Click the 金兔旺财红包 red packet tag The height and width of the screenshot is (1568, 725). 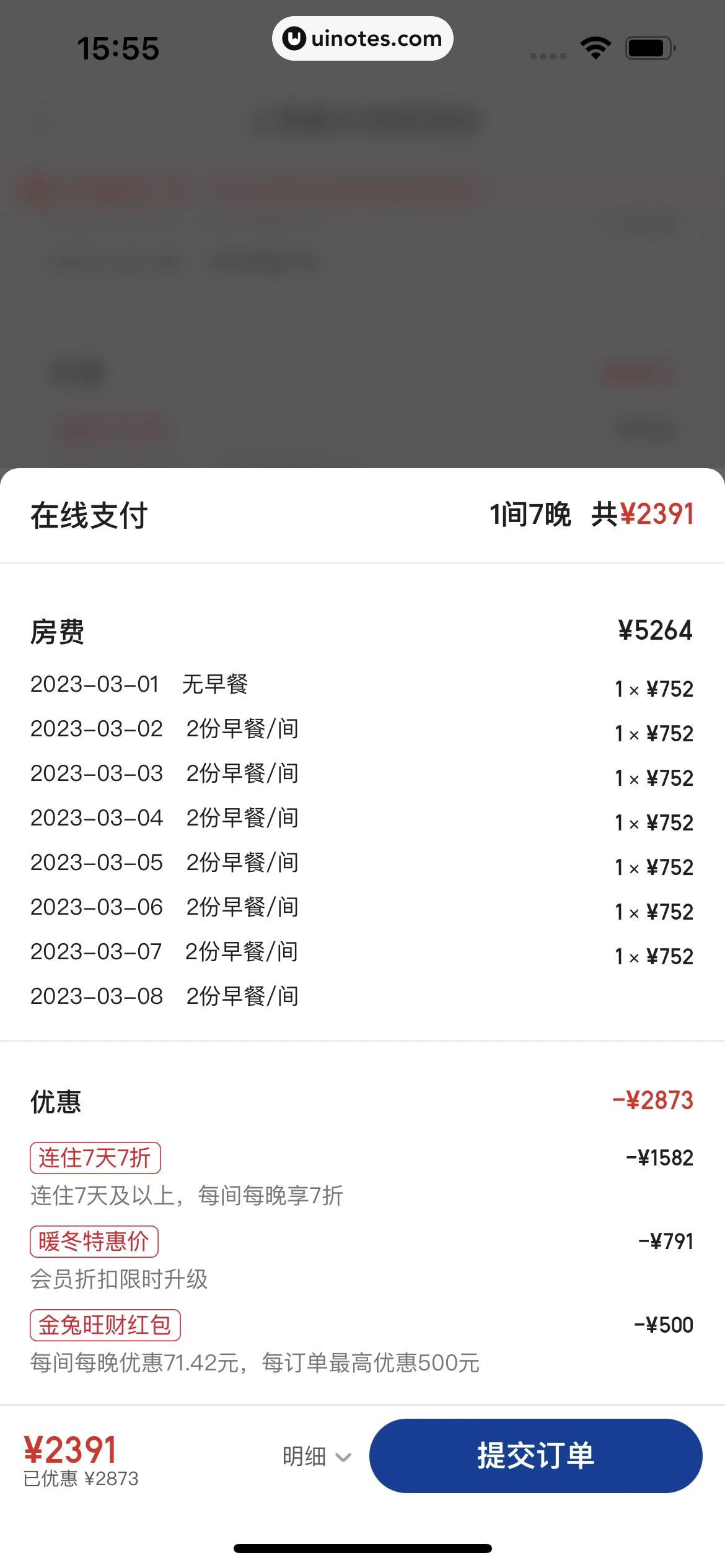coord(104,1325)
